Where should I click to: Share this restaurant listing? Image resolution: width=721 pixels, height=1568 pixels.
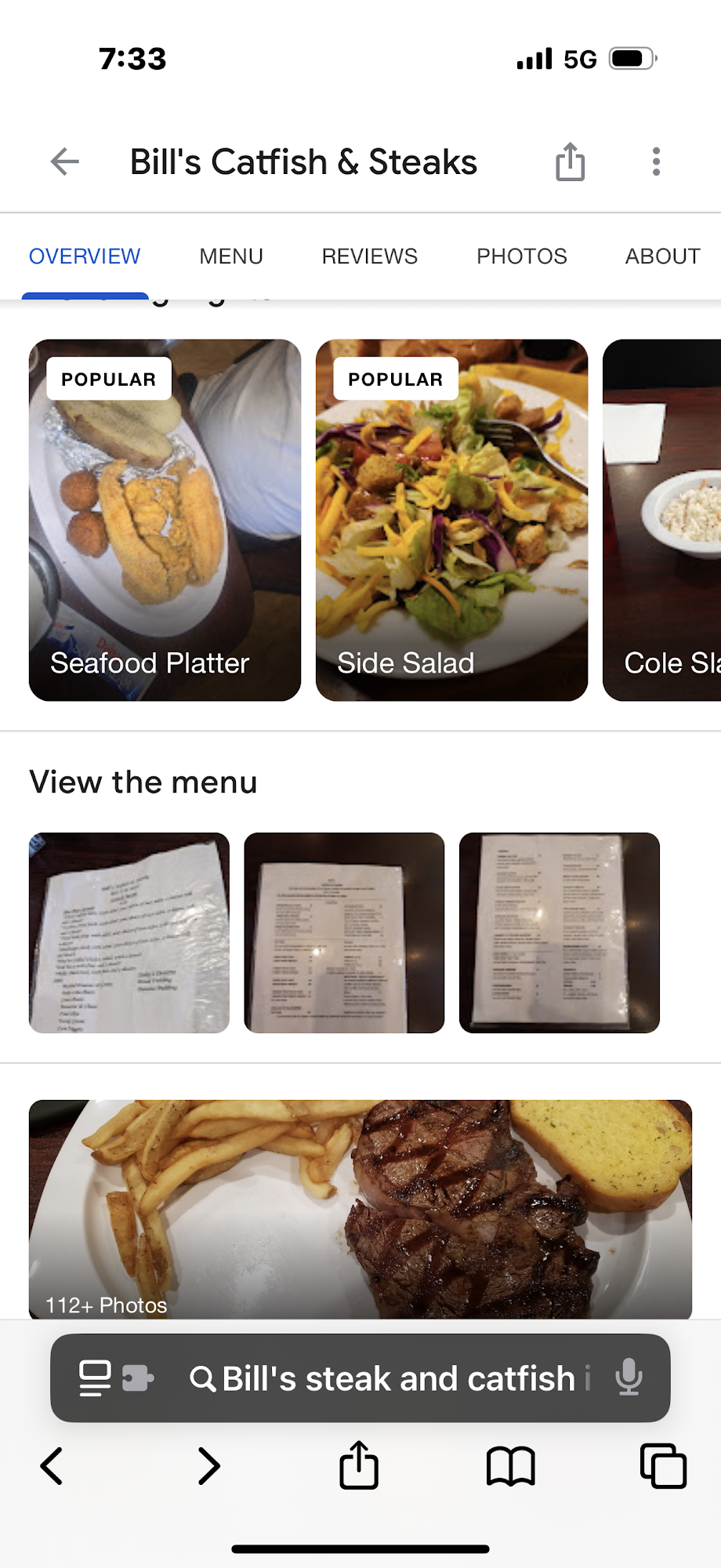pos(570,162)
